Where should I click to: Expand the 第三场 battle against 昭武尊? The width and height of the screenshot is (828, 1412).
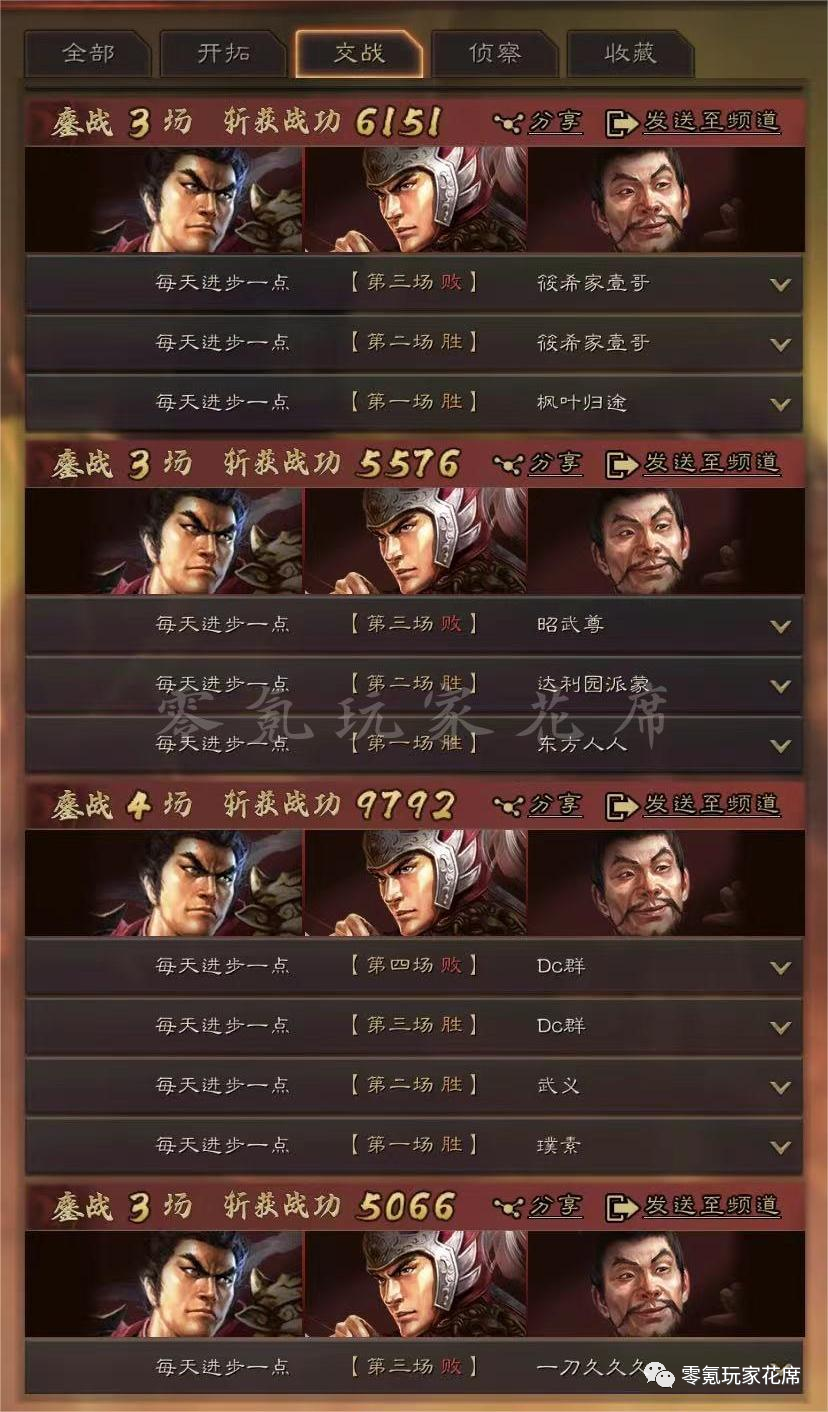point(780,626)
